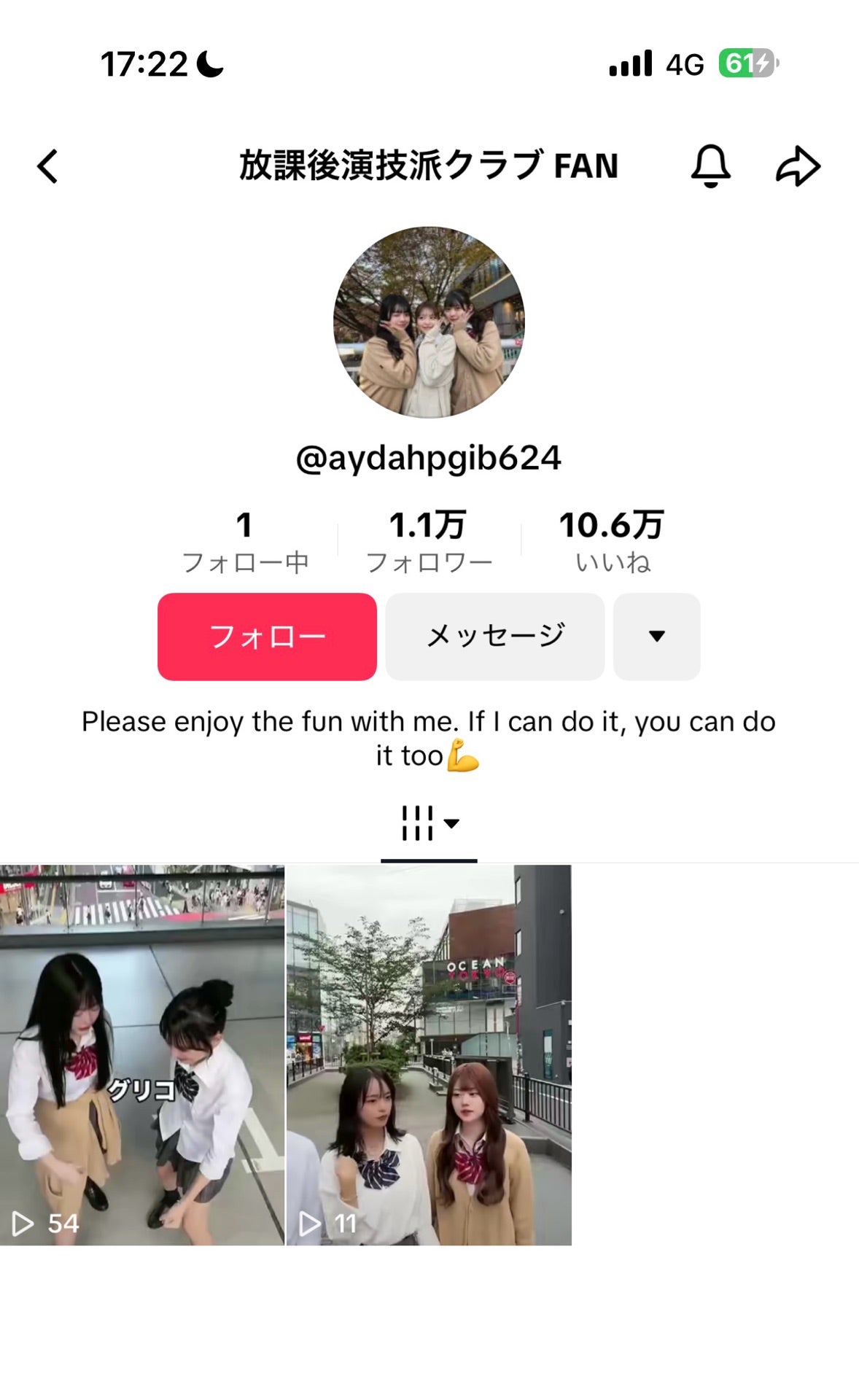Play the video with 11 views

[x=429, y=1054]
